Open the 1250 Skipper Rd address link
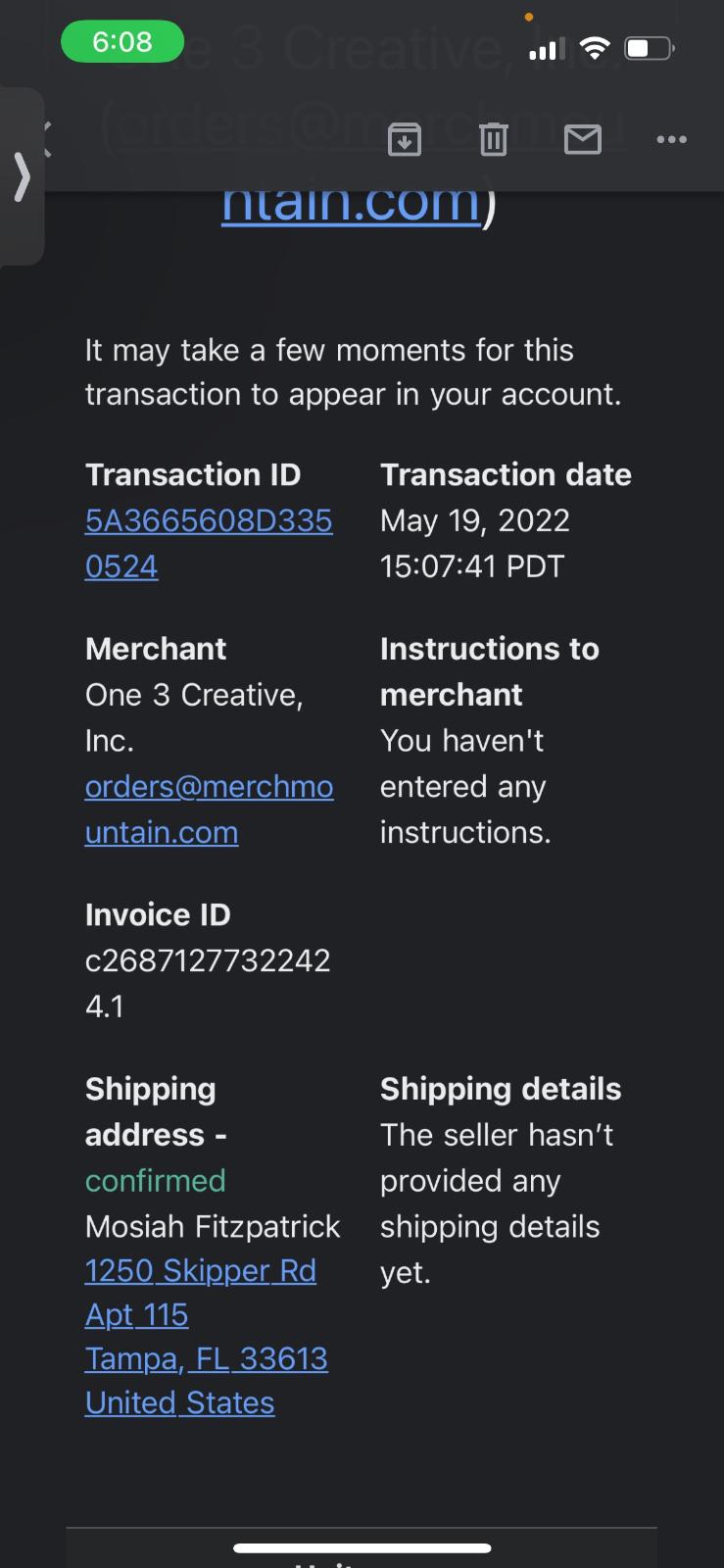This screenshot has width=724, height=1568. click(x=201, y=1270)
